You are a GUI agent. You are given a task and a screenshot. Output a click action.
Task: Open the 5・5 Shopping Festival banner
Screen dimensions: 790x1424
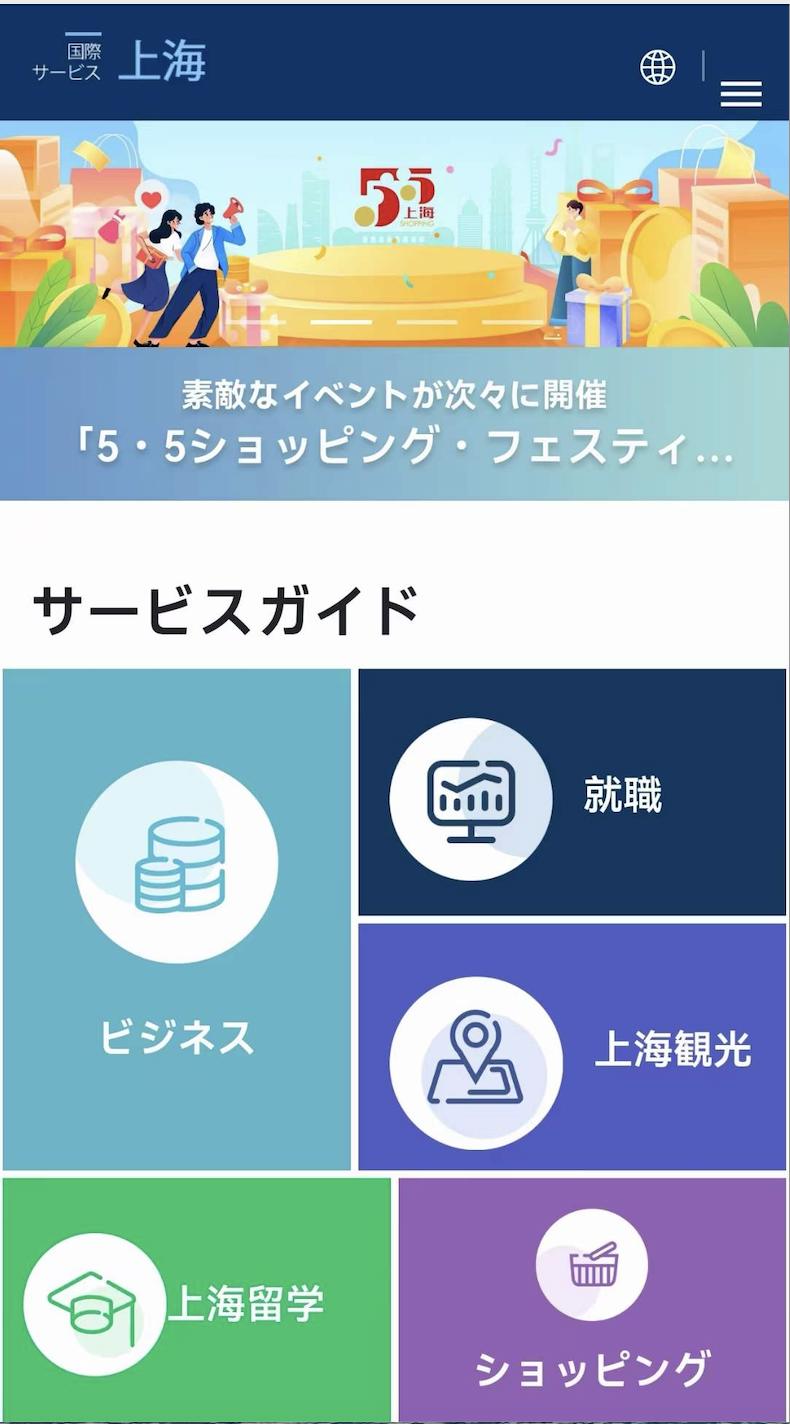(395, 310)
